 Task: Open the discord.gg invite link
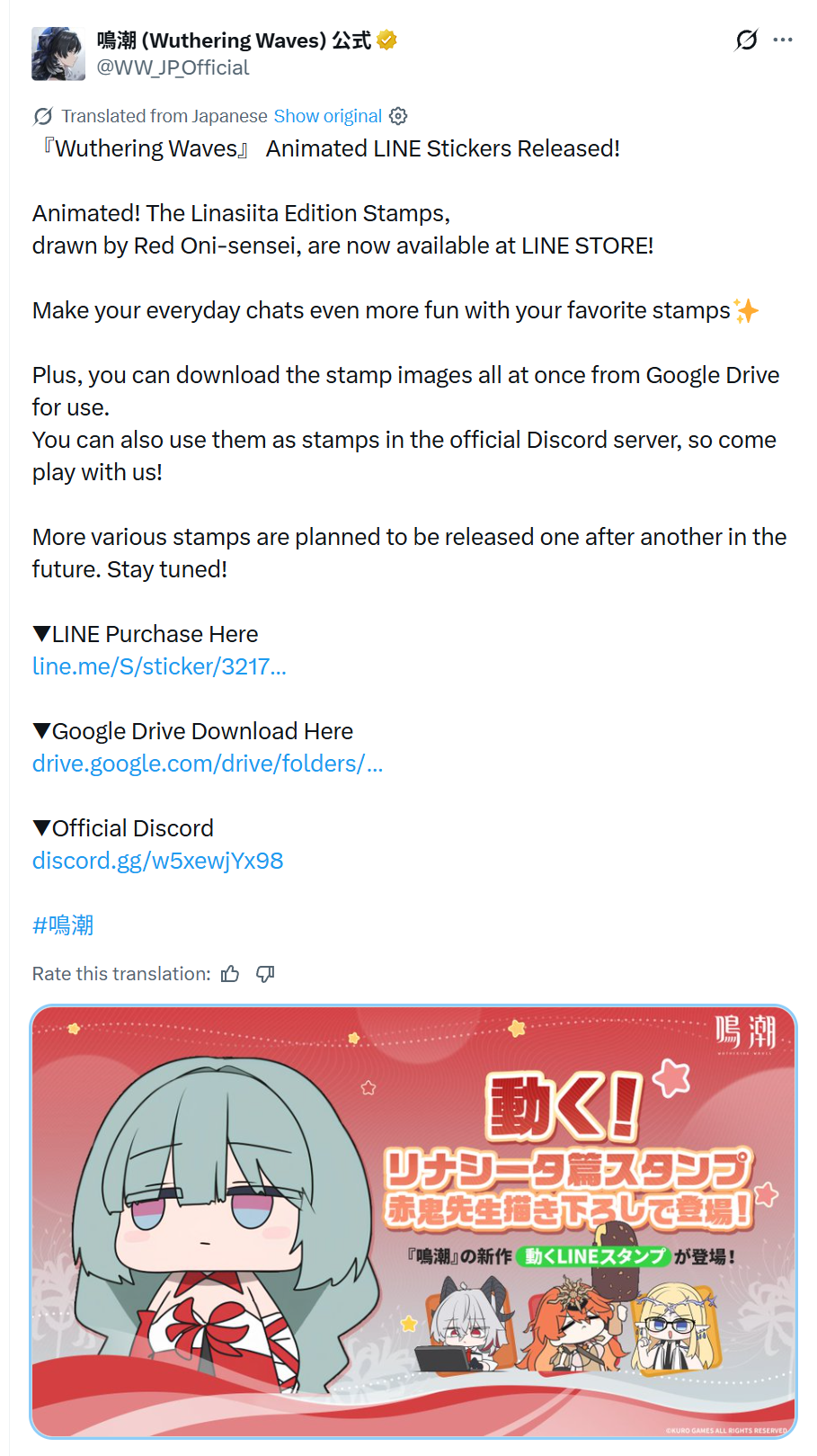pos(157,861)
